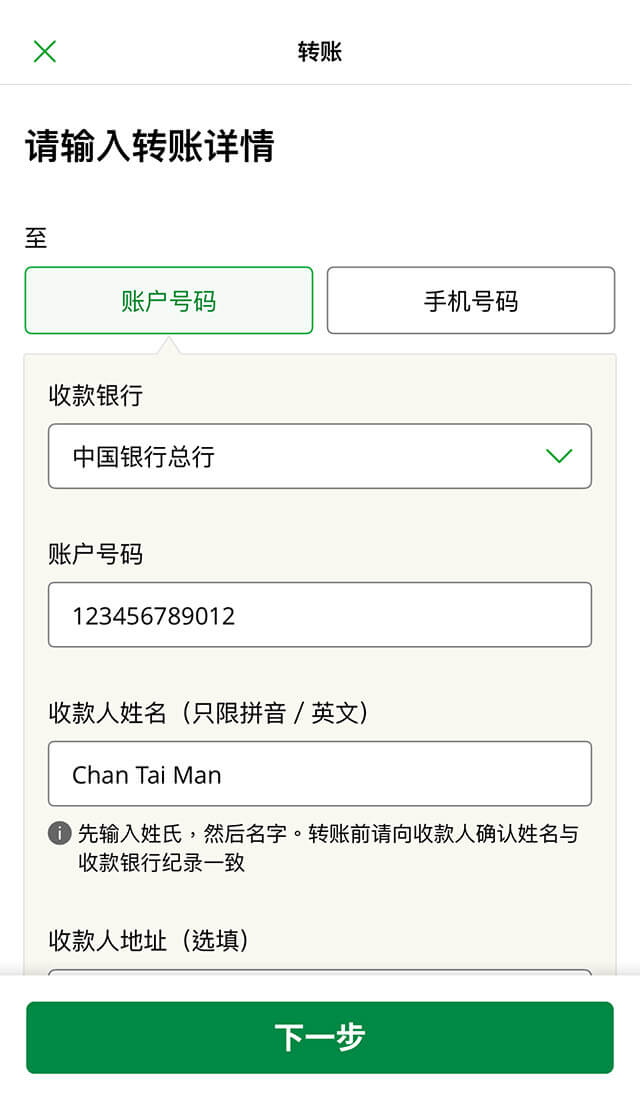Screen dimensions: 640x1100
Task: Close the 转账 screen
Action: coord(45,52)
